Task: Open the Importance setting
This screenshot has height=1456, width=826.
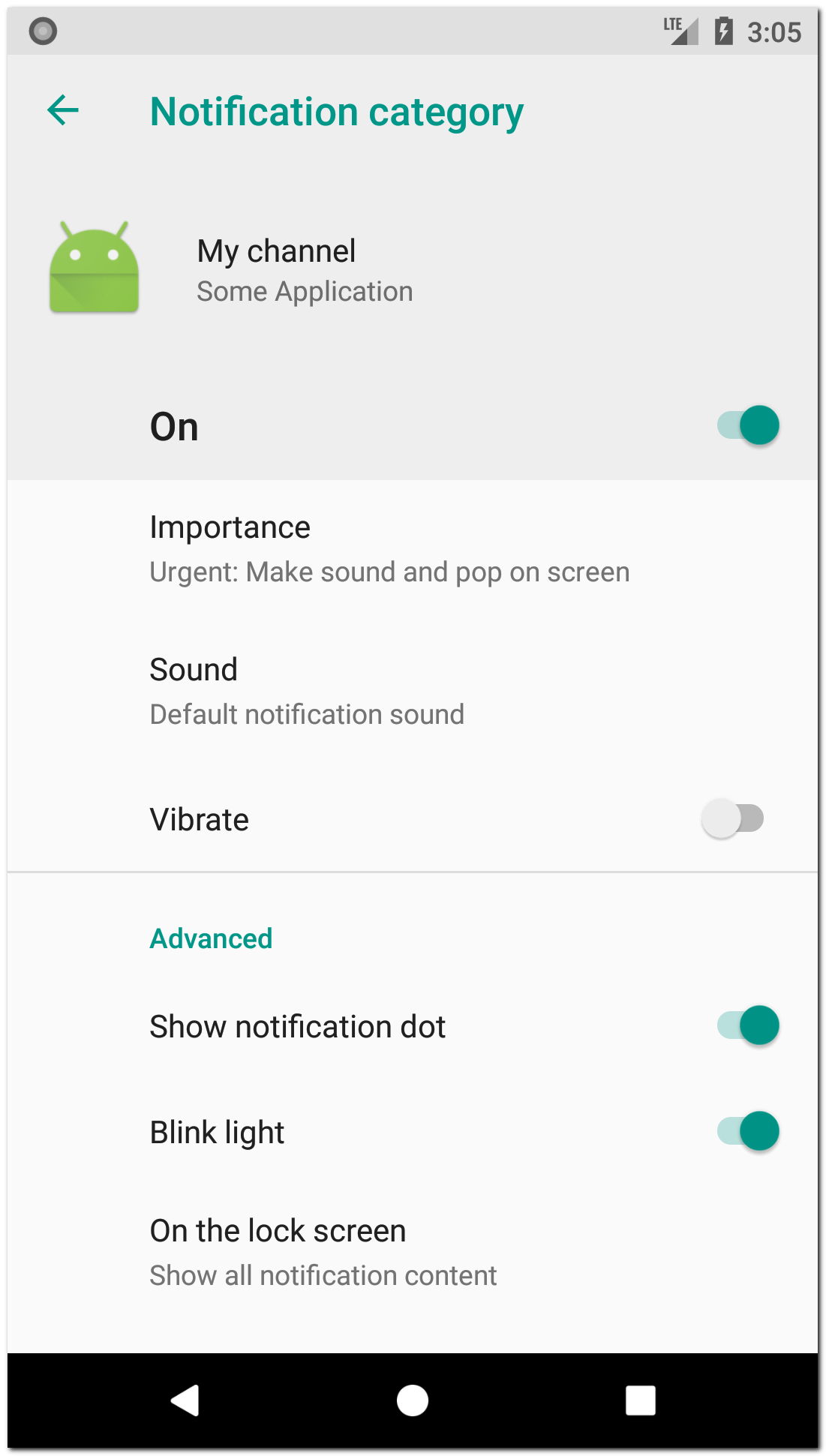Action: pos(389,549)
